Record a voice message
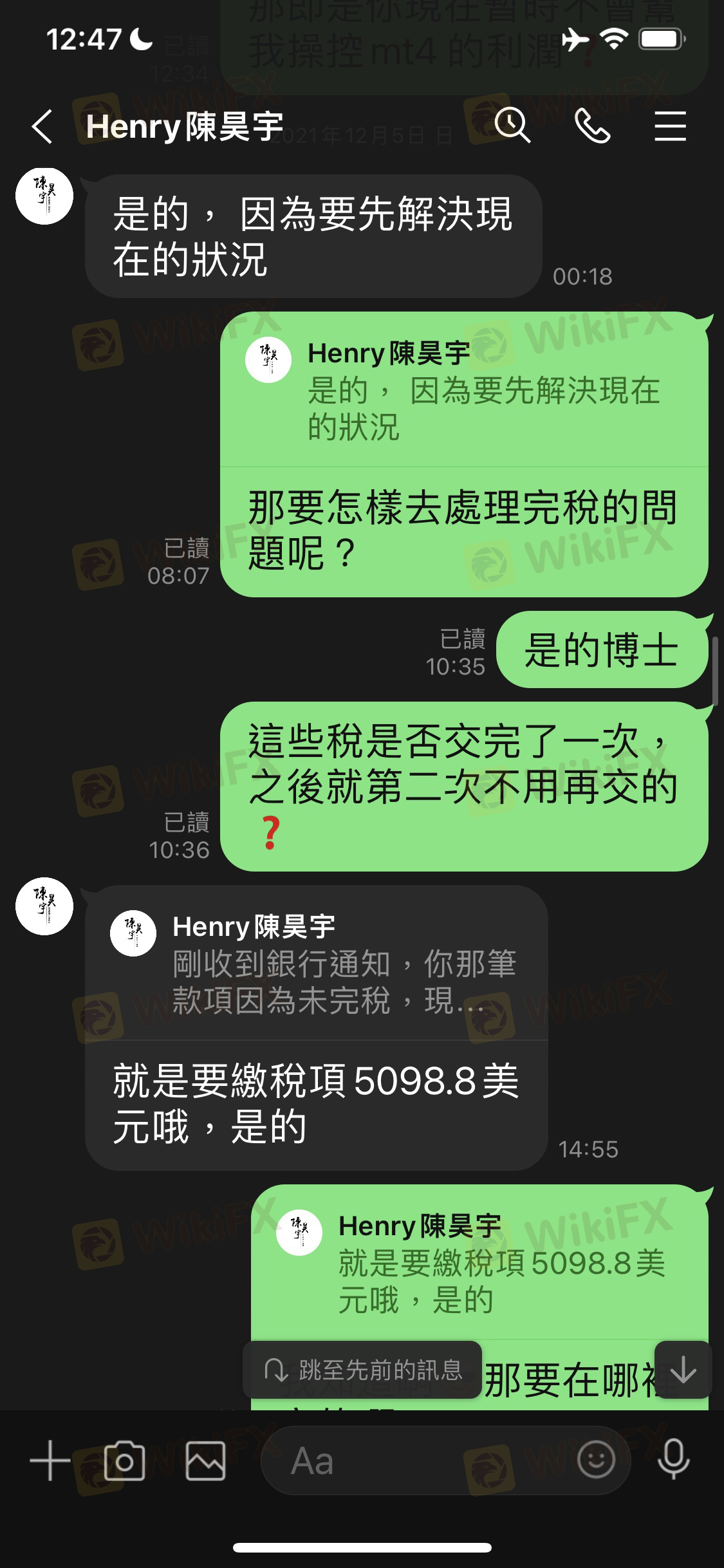The height and width of the screenshot is (1568, 724). (x=673, y=1460)
